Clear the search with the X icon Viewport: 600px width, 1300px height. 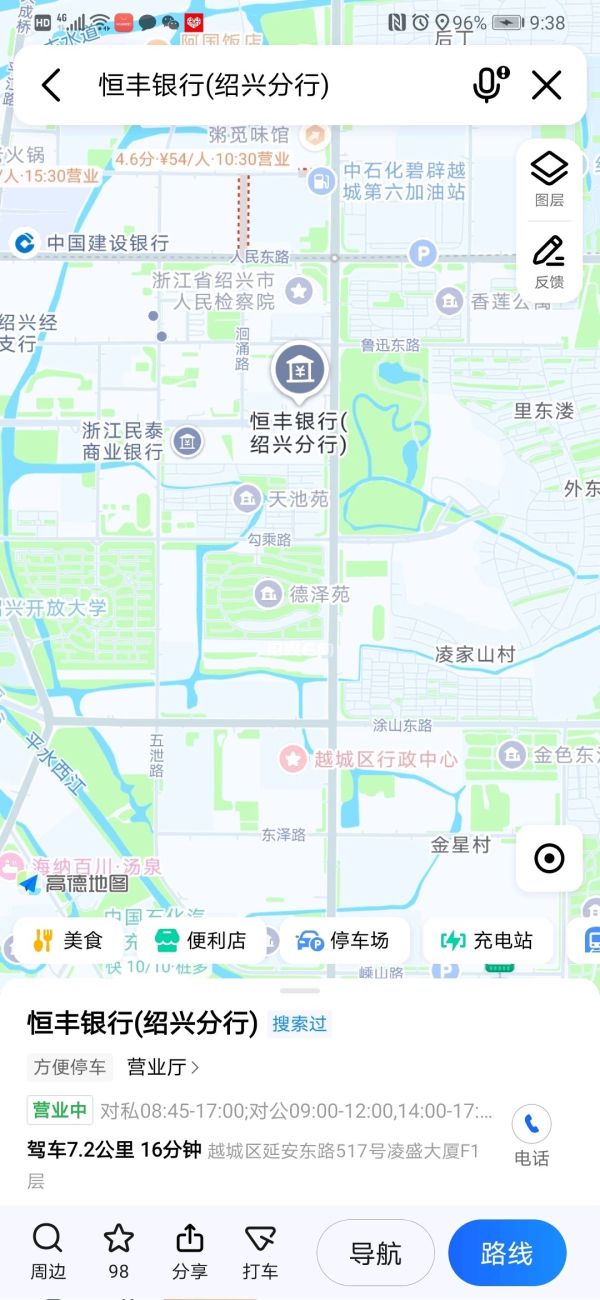click(x=546, y=85)
